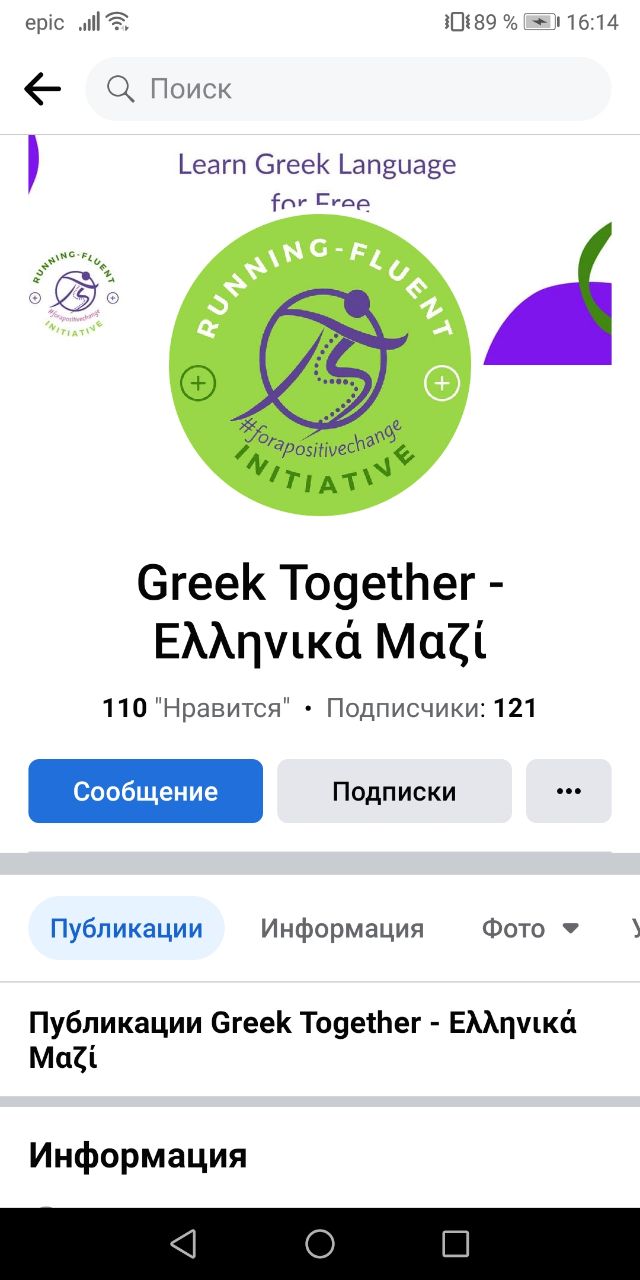Screen dimensions: 640x1280
Task: Tap the system home button
Action: (x=320, y=1244)
